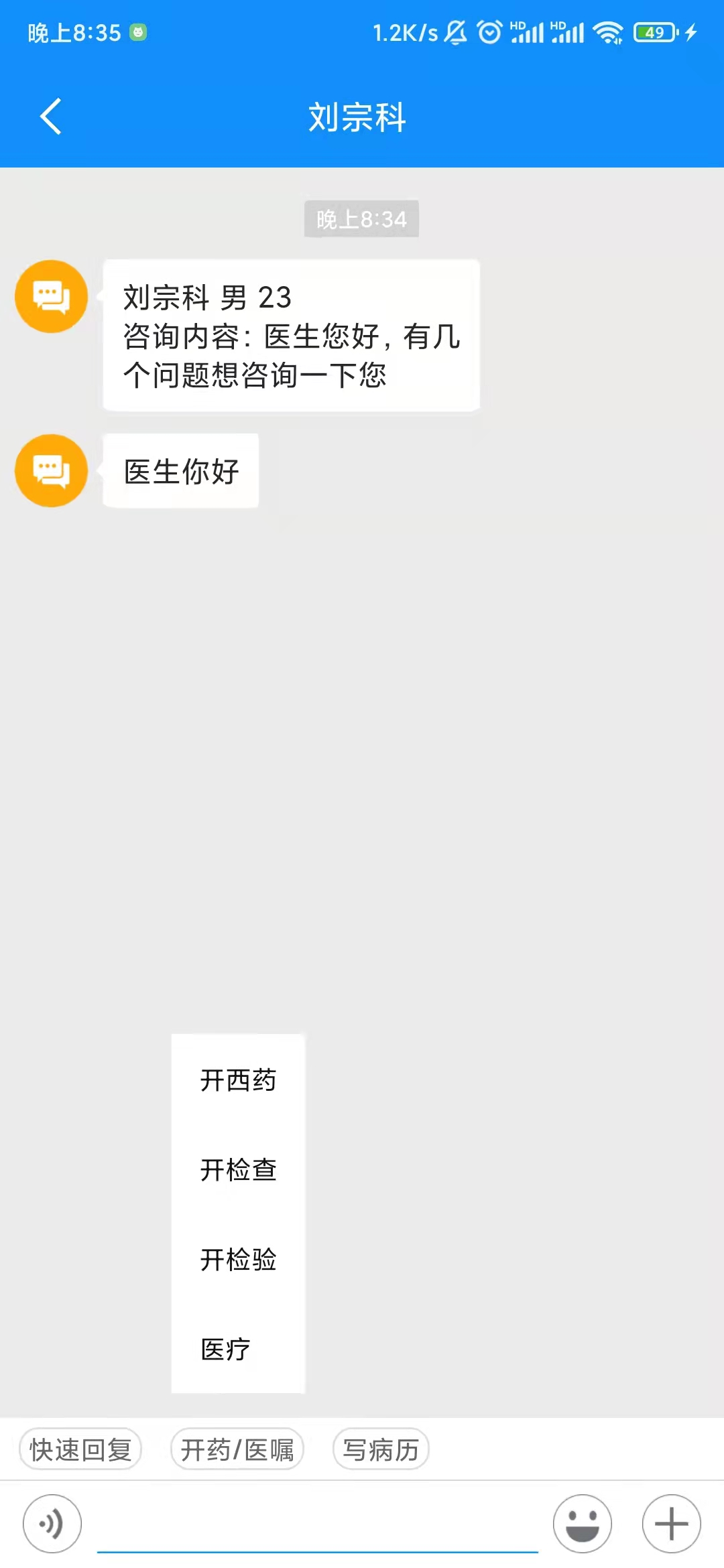Go back using the top-left arrow

point(51,117)
